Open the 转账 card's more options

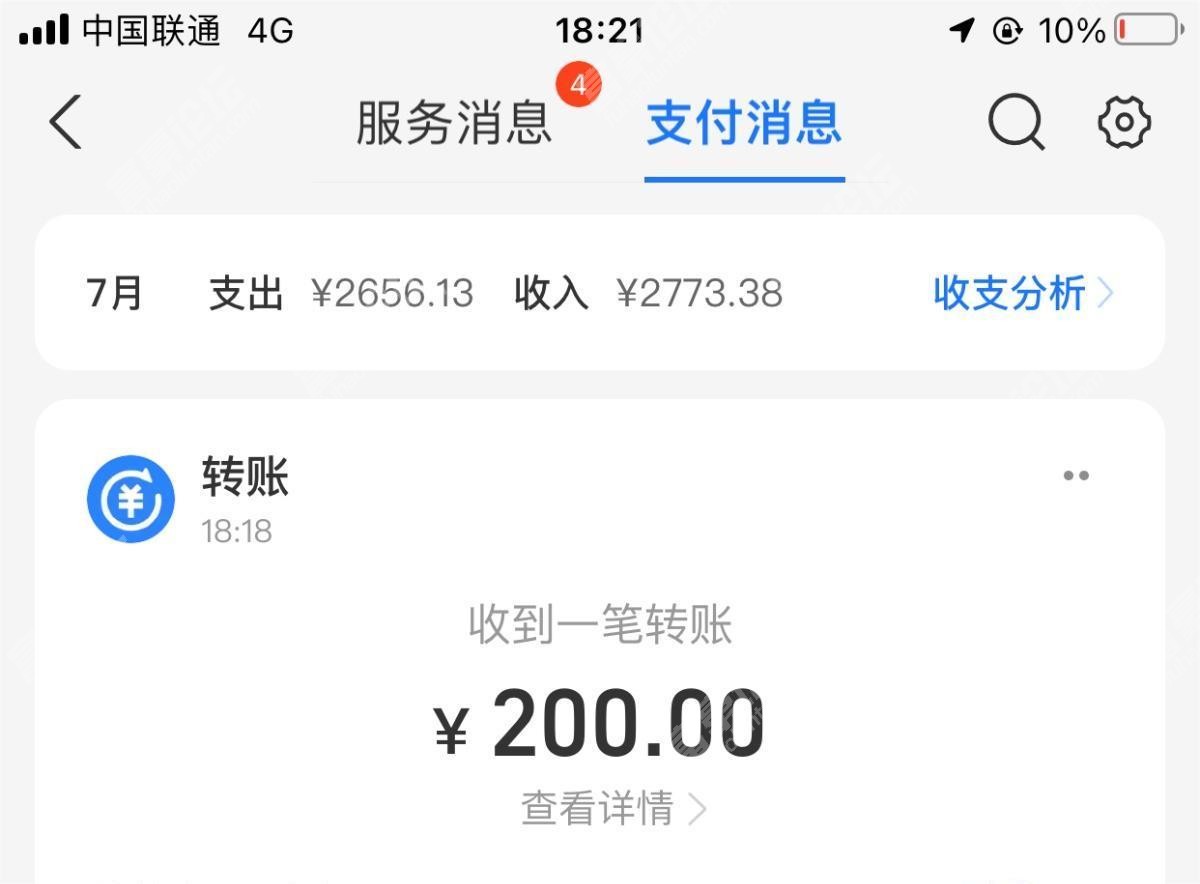click(x=1076, y=476)
